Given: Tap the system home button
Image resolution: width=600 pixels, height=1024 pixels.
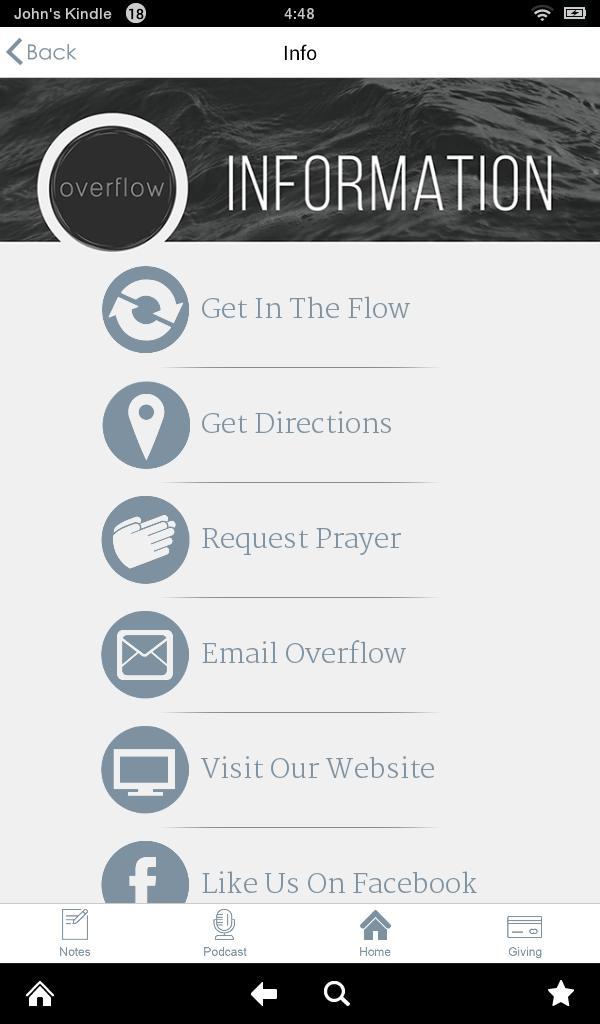Looking at the screenshot, I should pos(40,993).
